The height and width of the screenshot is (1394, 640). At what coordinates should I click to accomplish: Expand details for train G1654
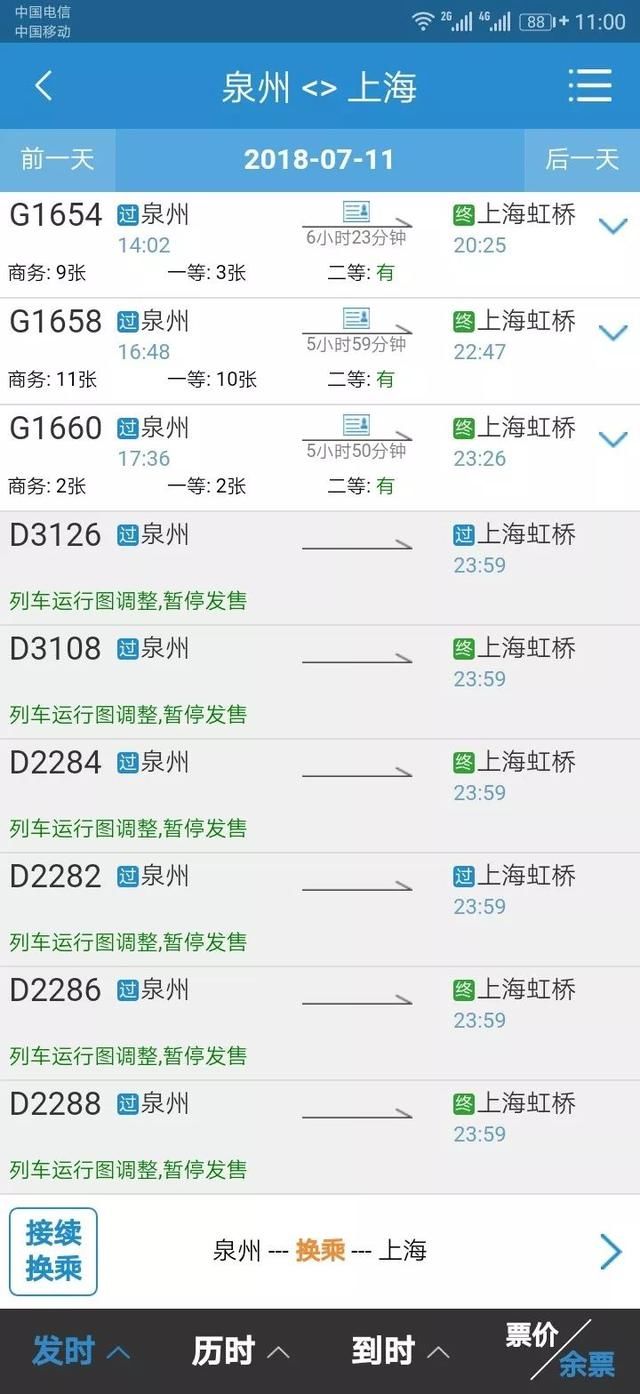612,226
